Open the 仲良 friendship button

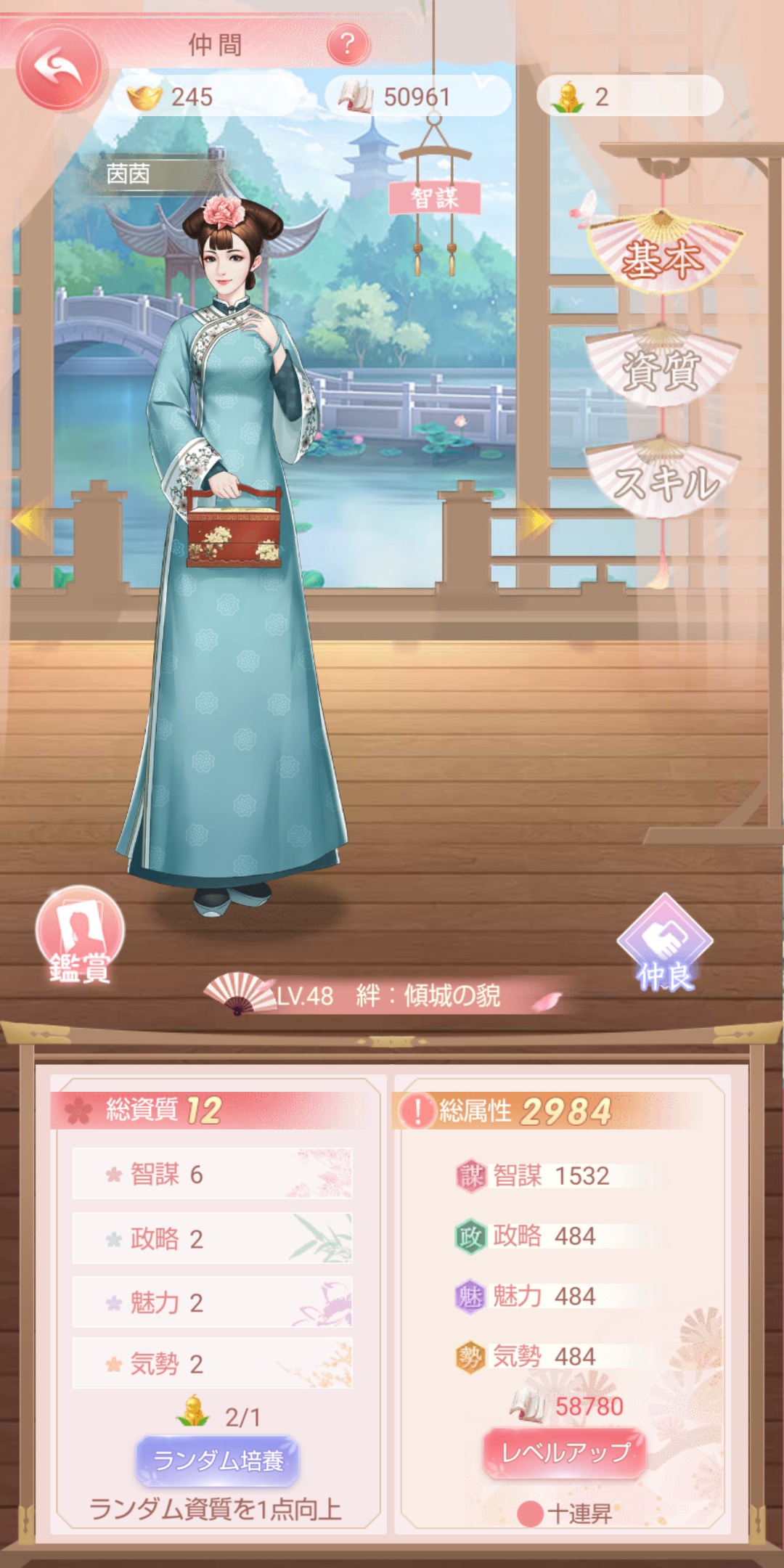pos(664,945)
